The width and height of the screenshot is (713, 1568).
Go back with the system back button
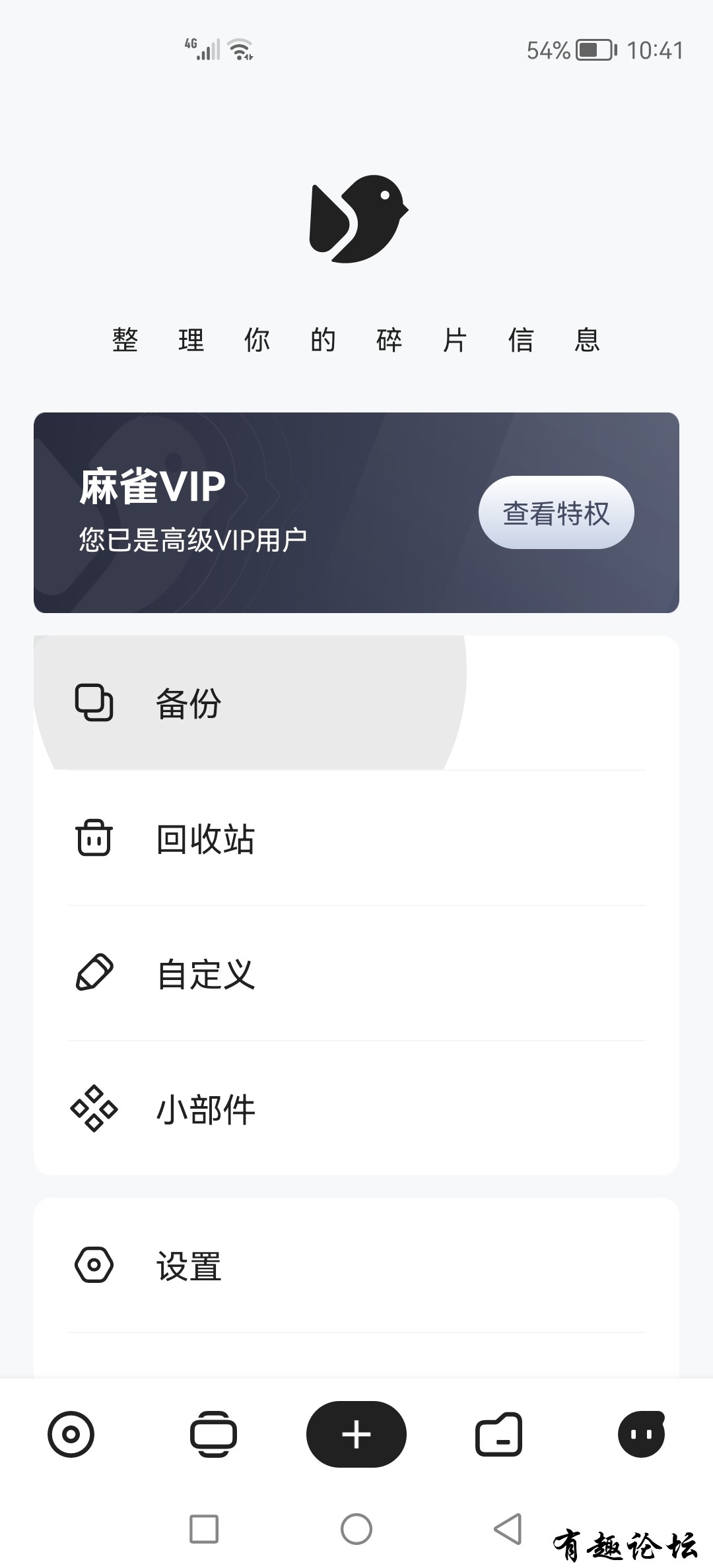point(508,1529)
